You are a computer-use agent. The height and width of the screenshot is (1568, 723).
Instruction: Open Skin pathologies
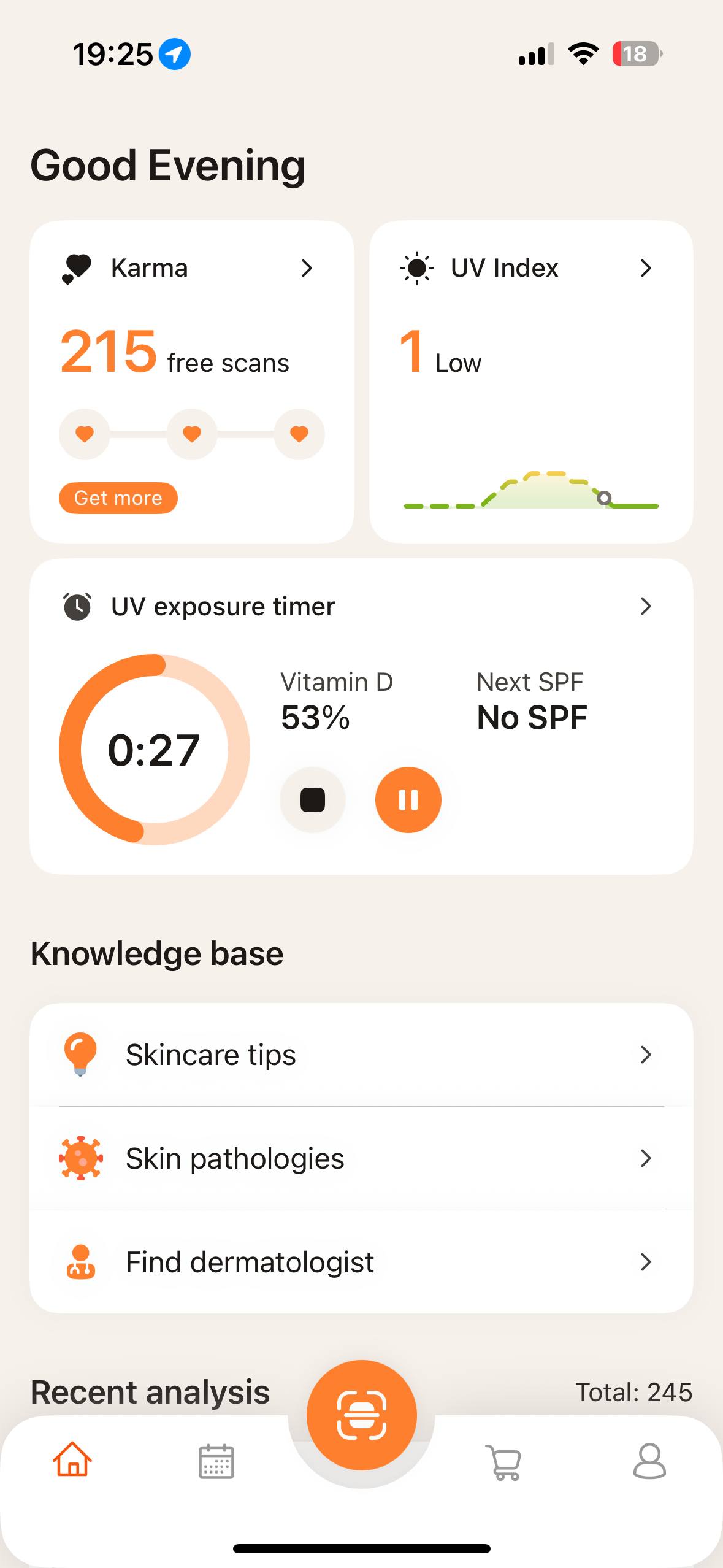[361, 1158]
